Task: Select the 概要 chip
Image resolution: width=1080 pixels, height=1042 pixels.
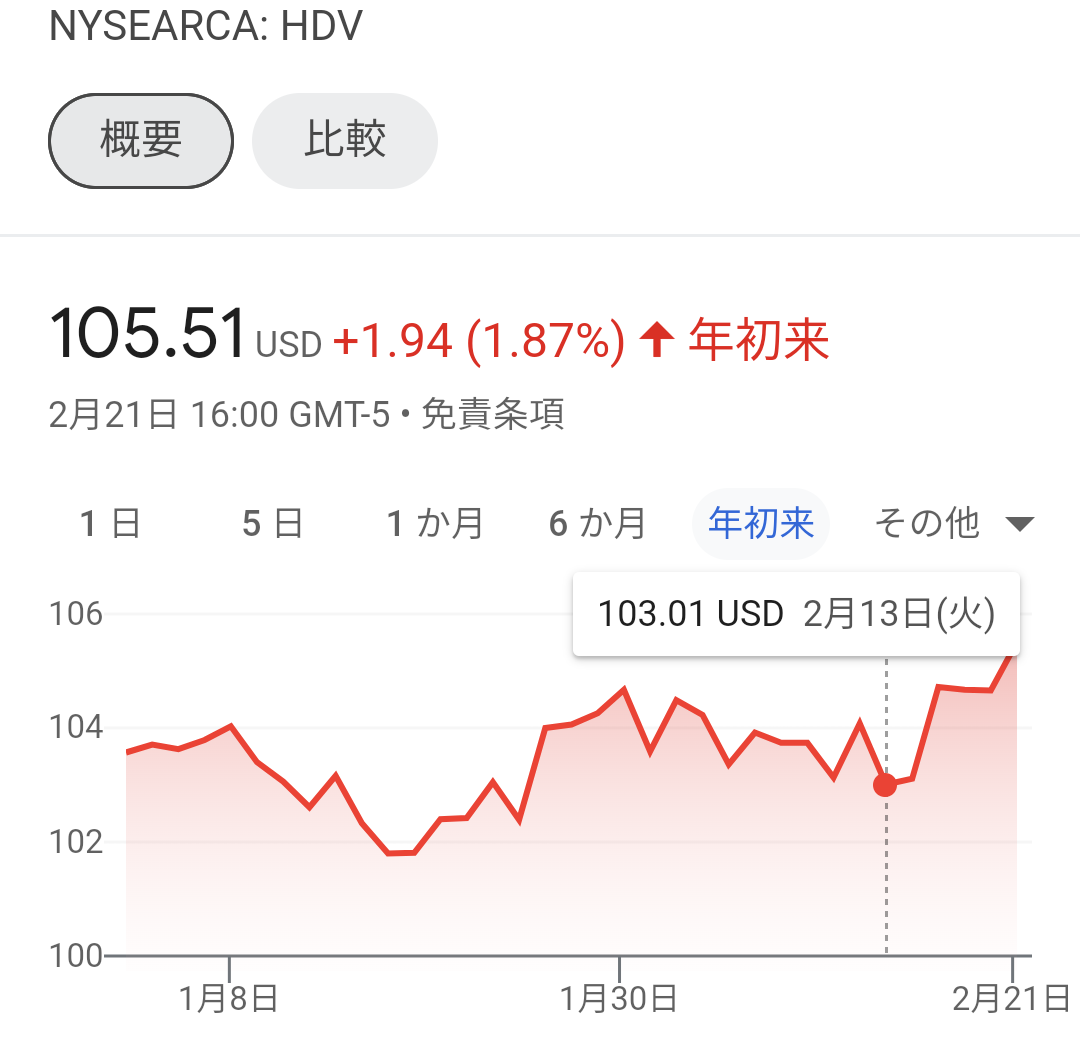Action: point(141,140)
